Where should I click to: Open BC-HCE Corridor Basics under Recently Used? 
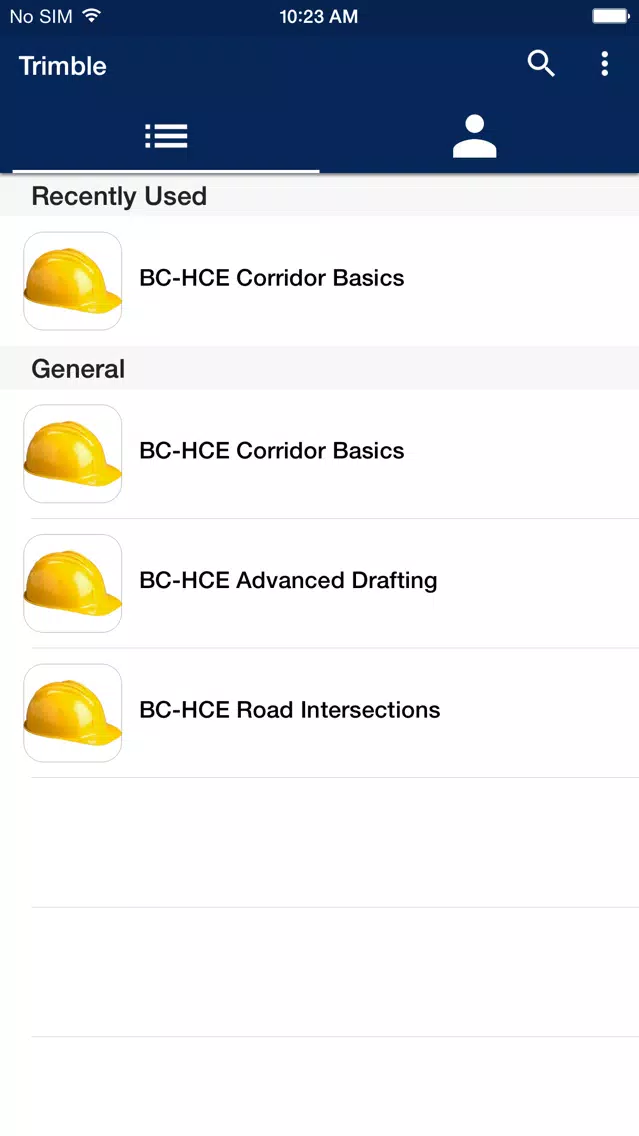coord(272,279)
